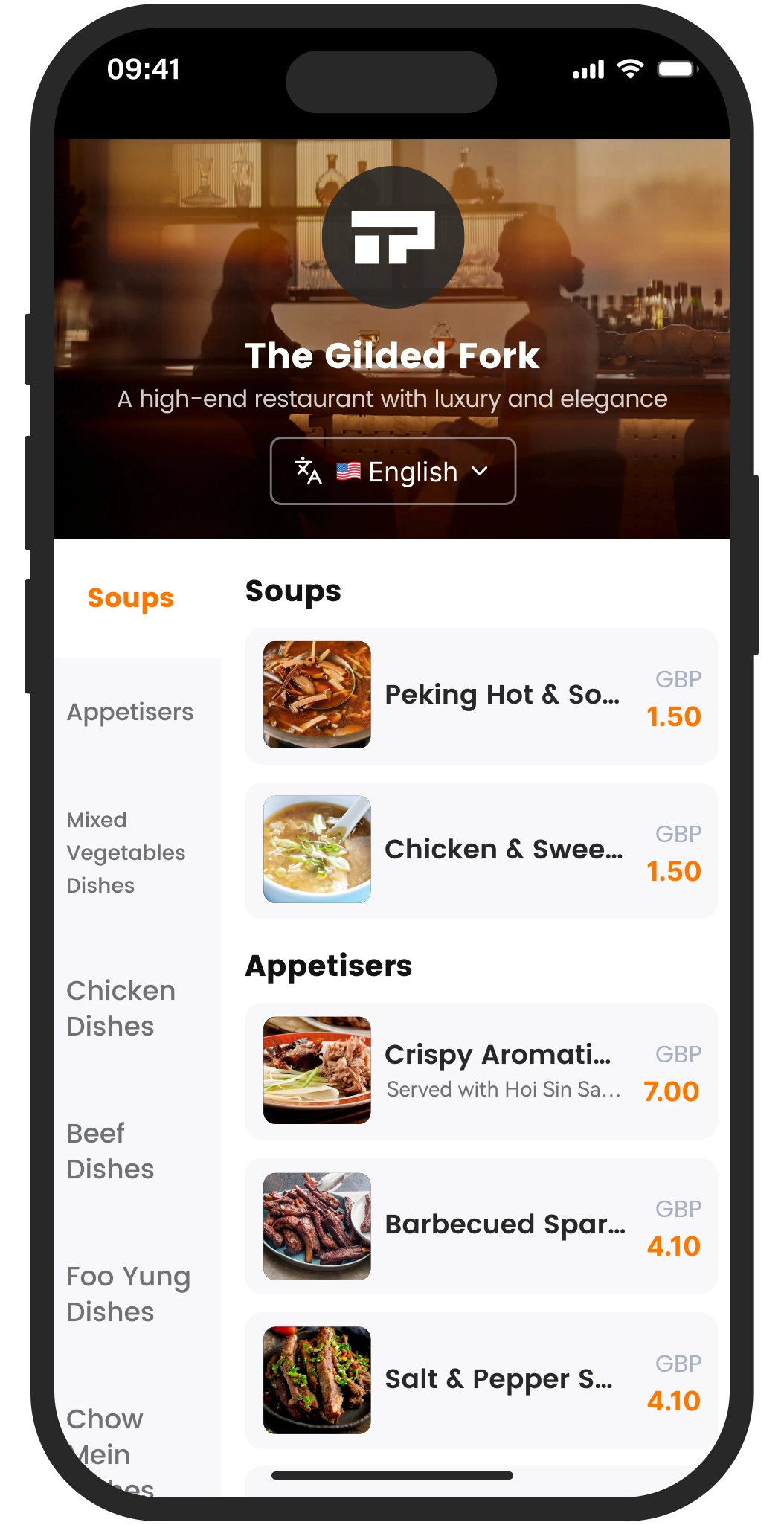Open the Salt & Pepper item card
Screen dimensions: 784x1525
481,1380
